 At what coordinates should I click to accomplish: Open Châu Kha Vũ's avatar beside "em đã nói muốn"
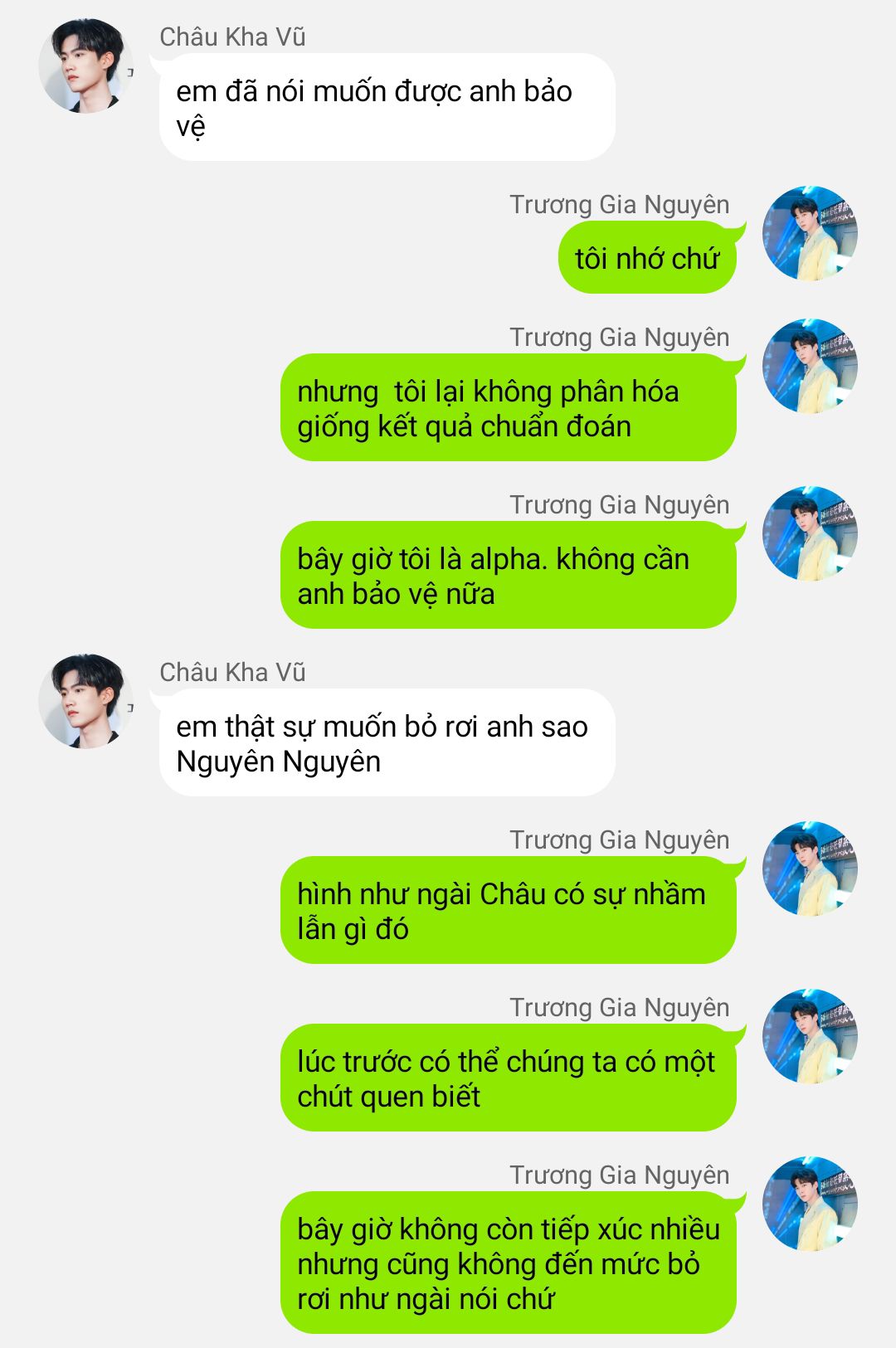(x=86, y=66)
